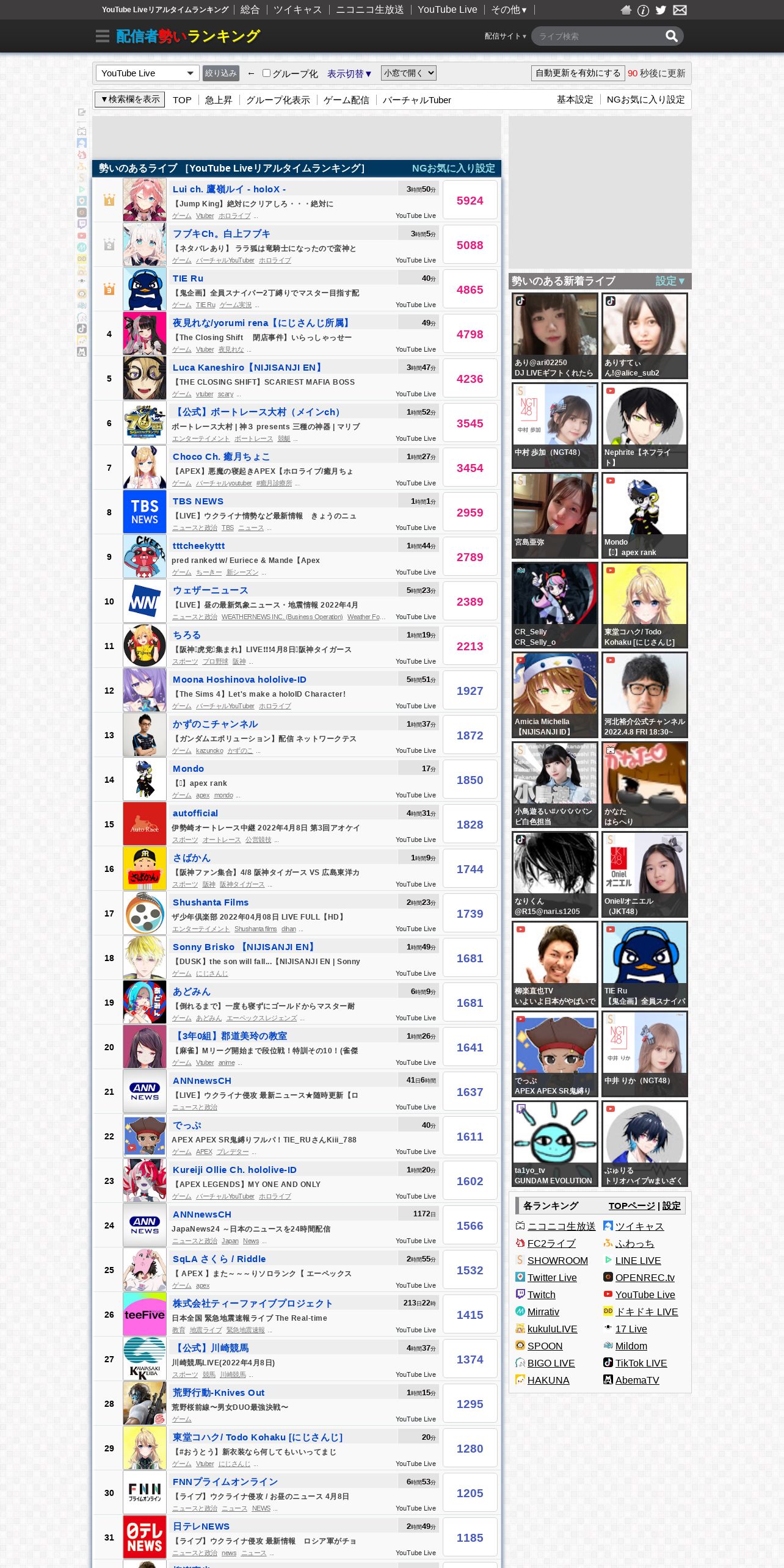
Task: Open Lui ch. 鷹嶺ルイ stream
Action: pyautogui.click(x=229, y=189)
